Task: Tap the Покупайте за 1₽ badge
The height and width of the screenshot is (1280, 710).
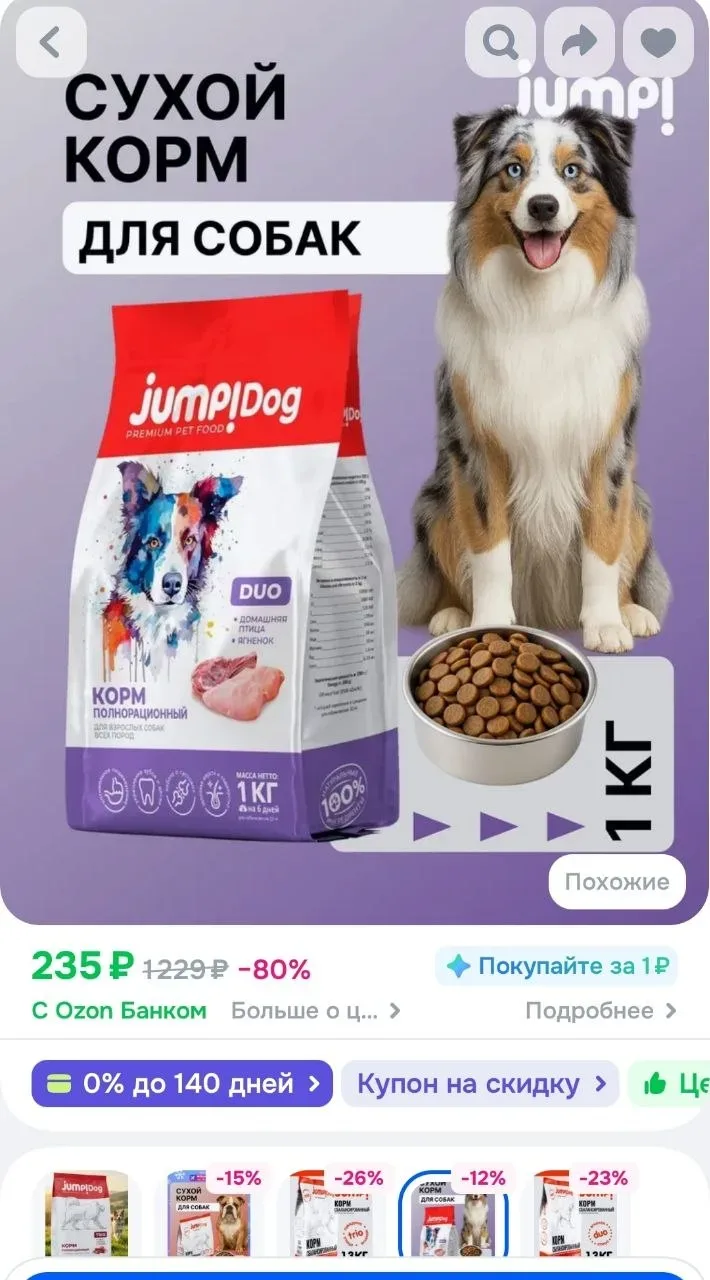Action: click(x=556, y=966)
